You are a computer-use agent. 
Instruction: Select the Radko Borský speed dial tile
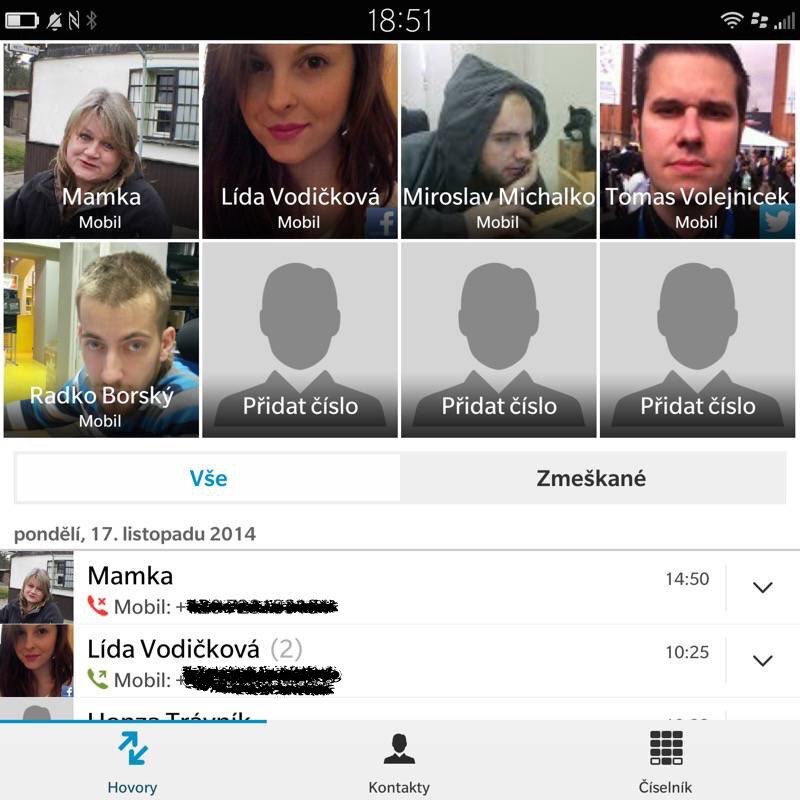click(101, 339)
